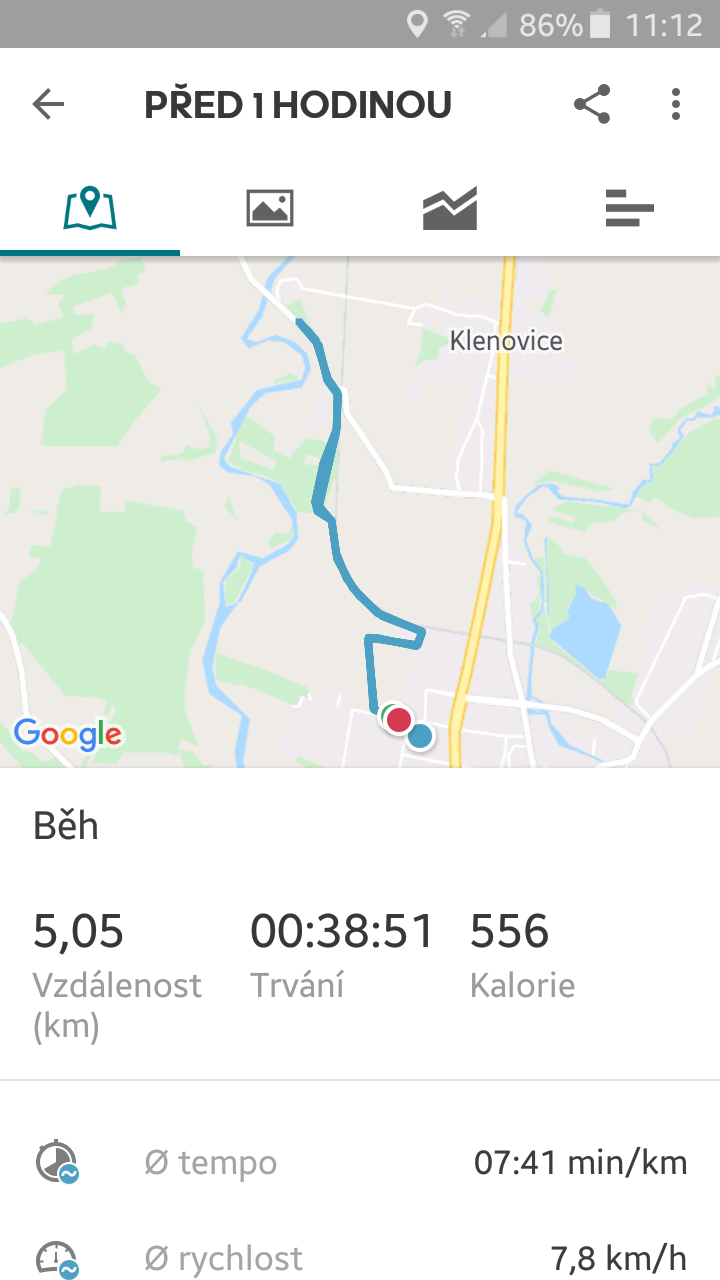Share this run activity
Screen dimensions: 720x1280
point(592,104)
